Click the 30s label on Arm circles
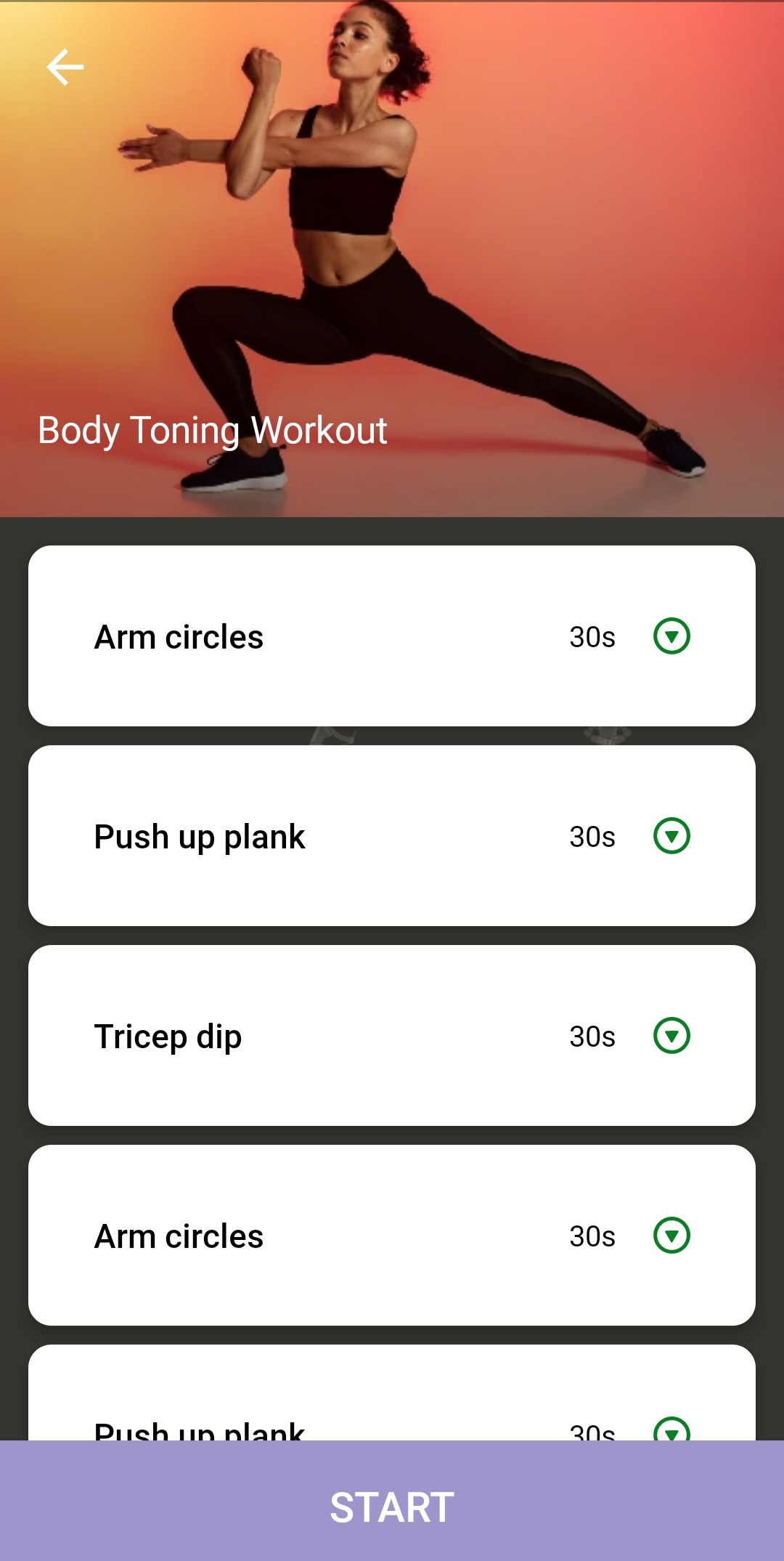Viewport: 784px width, 1561px height. pos(592,636)
